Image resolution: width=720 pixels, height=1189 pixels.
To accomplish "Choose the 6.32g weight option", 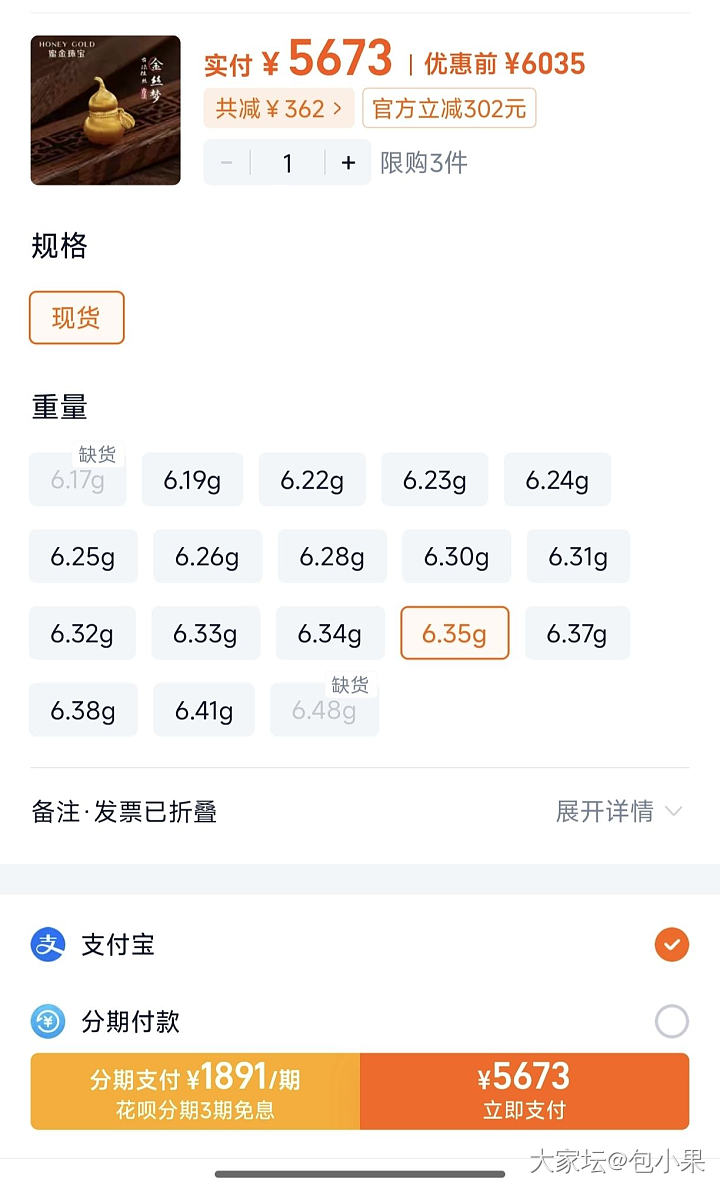I will (x=82, y=633).
